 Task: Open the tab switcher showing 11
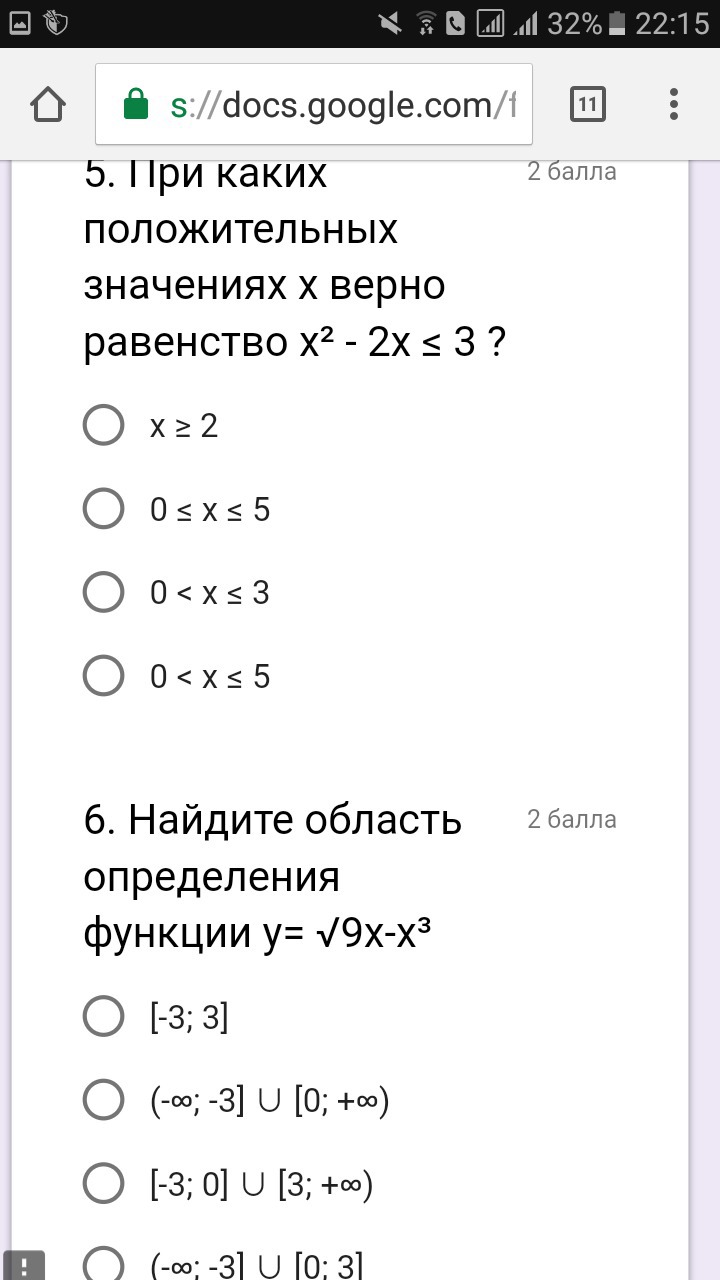pos(587,104)
